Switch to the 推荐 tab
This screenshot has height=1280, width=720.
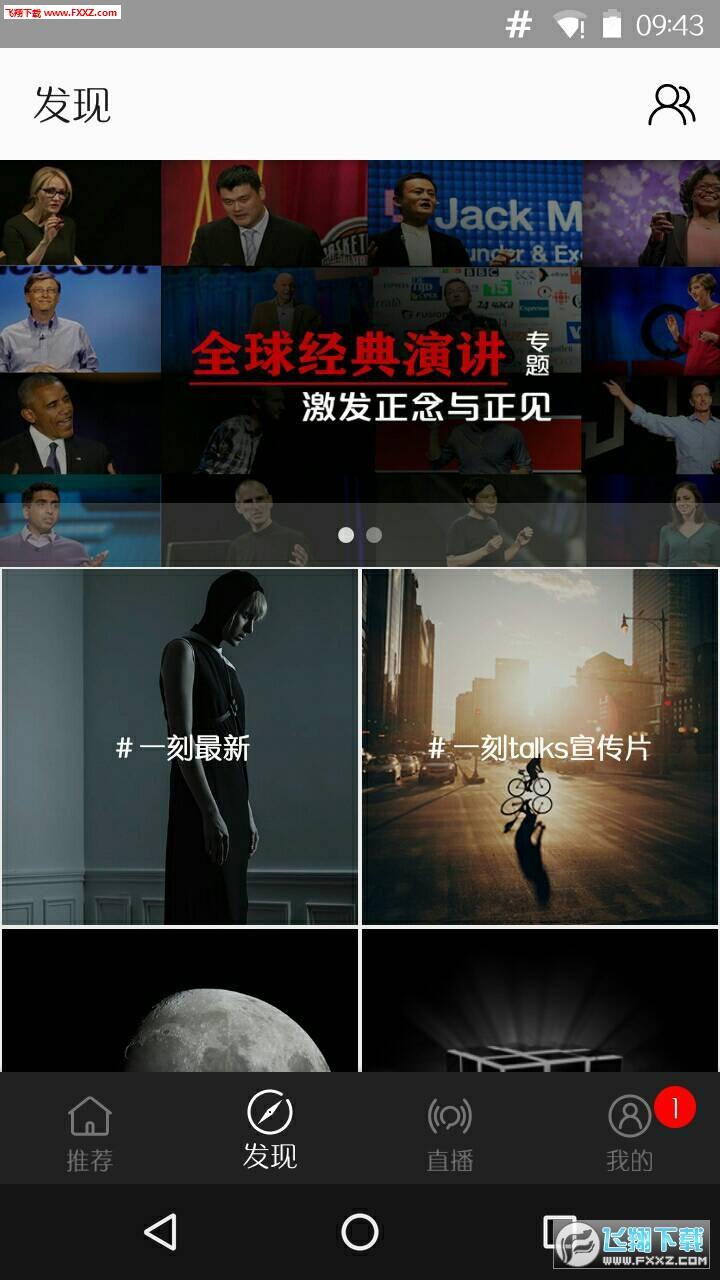(x=90, y=1133)
